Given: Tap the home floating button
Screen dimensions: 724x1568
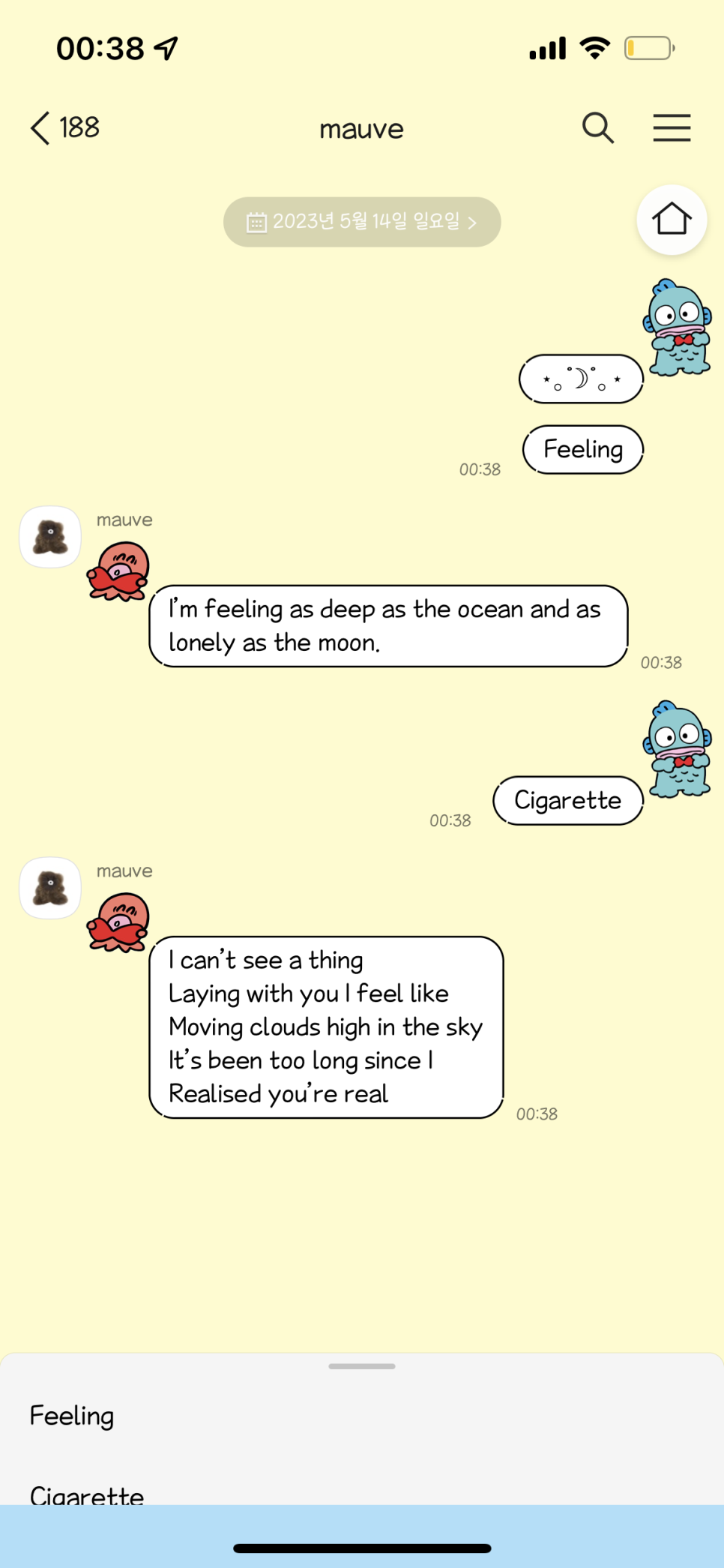Looking at the screenshot, I should [x=671, y=220].
